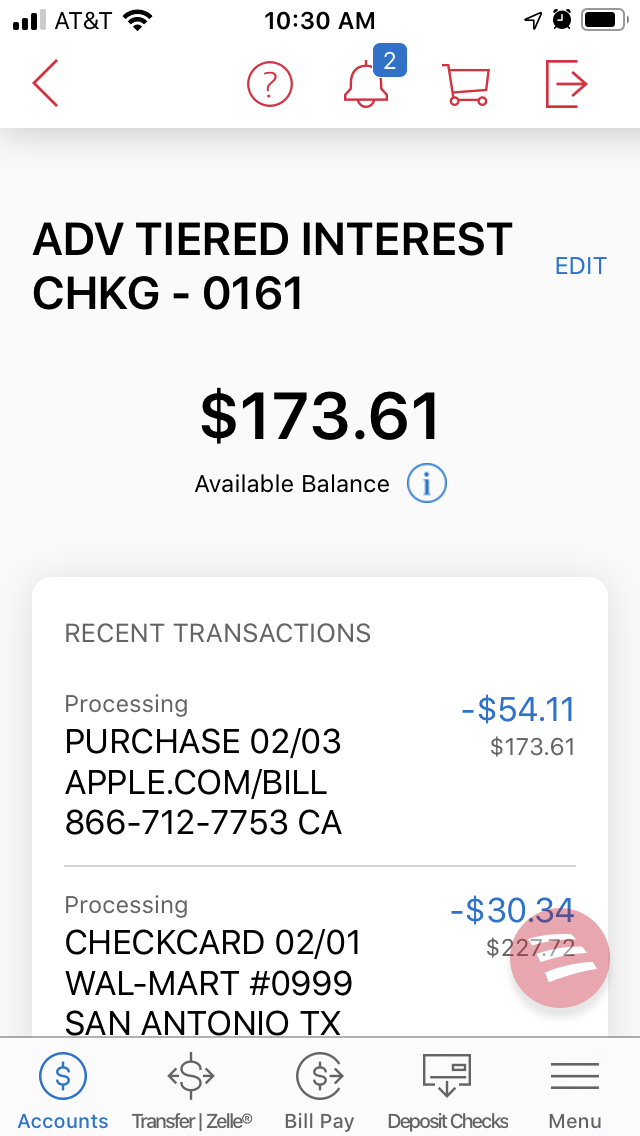The image size is (640, 1136).
Task: Go back using the red arrow
Action: (x=46, y=83)
